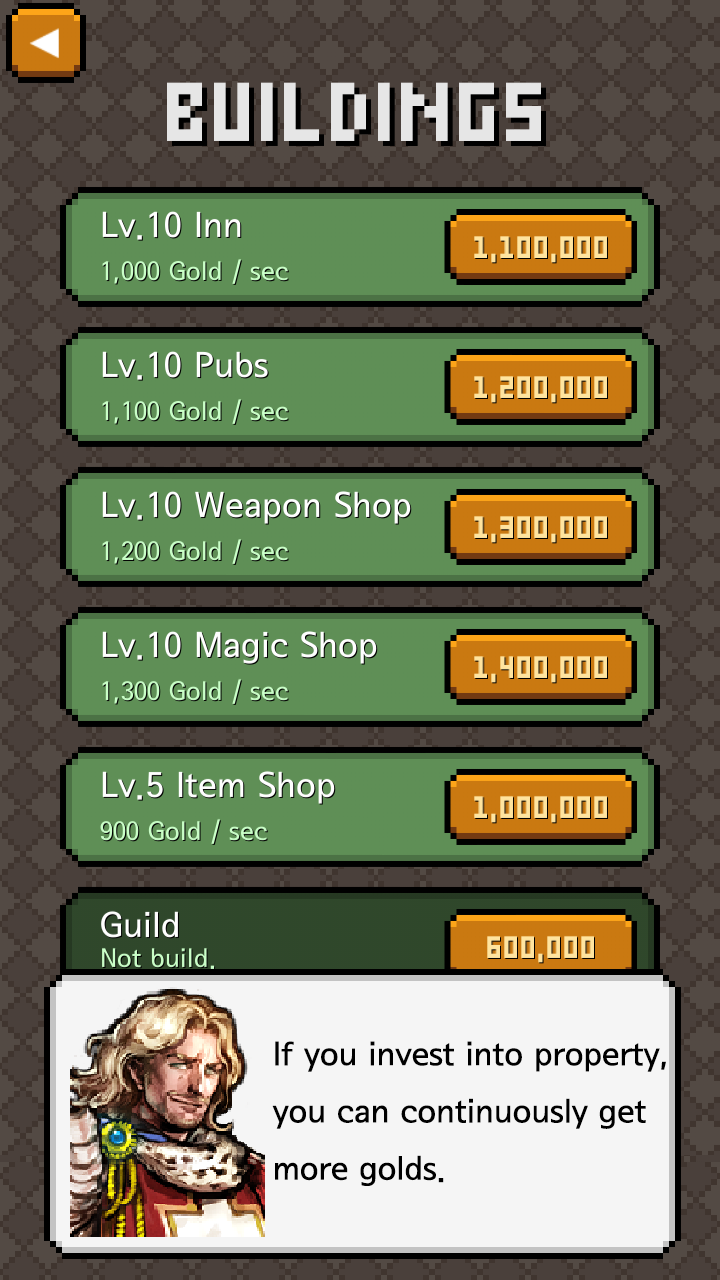The image size is (720, 1280).
Task: Go back with the orange arrow
Action: 44,43
